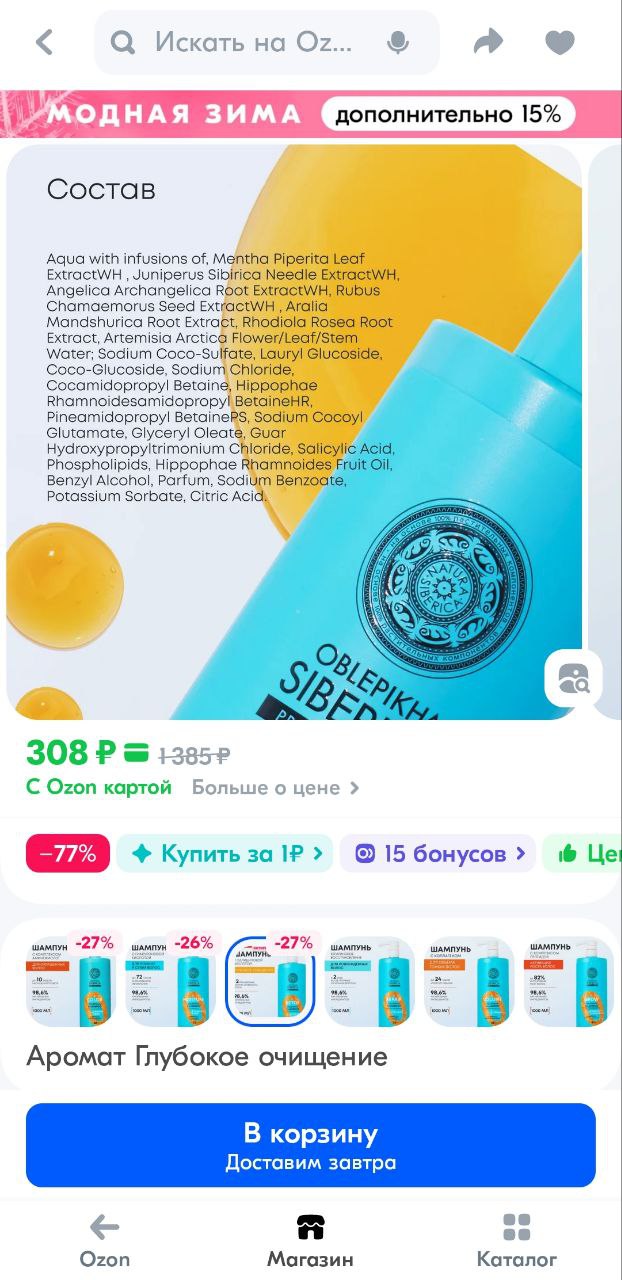Share this product
The width and height of the screenshot is (622, 1280).
pos(488,42)
